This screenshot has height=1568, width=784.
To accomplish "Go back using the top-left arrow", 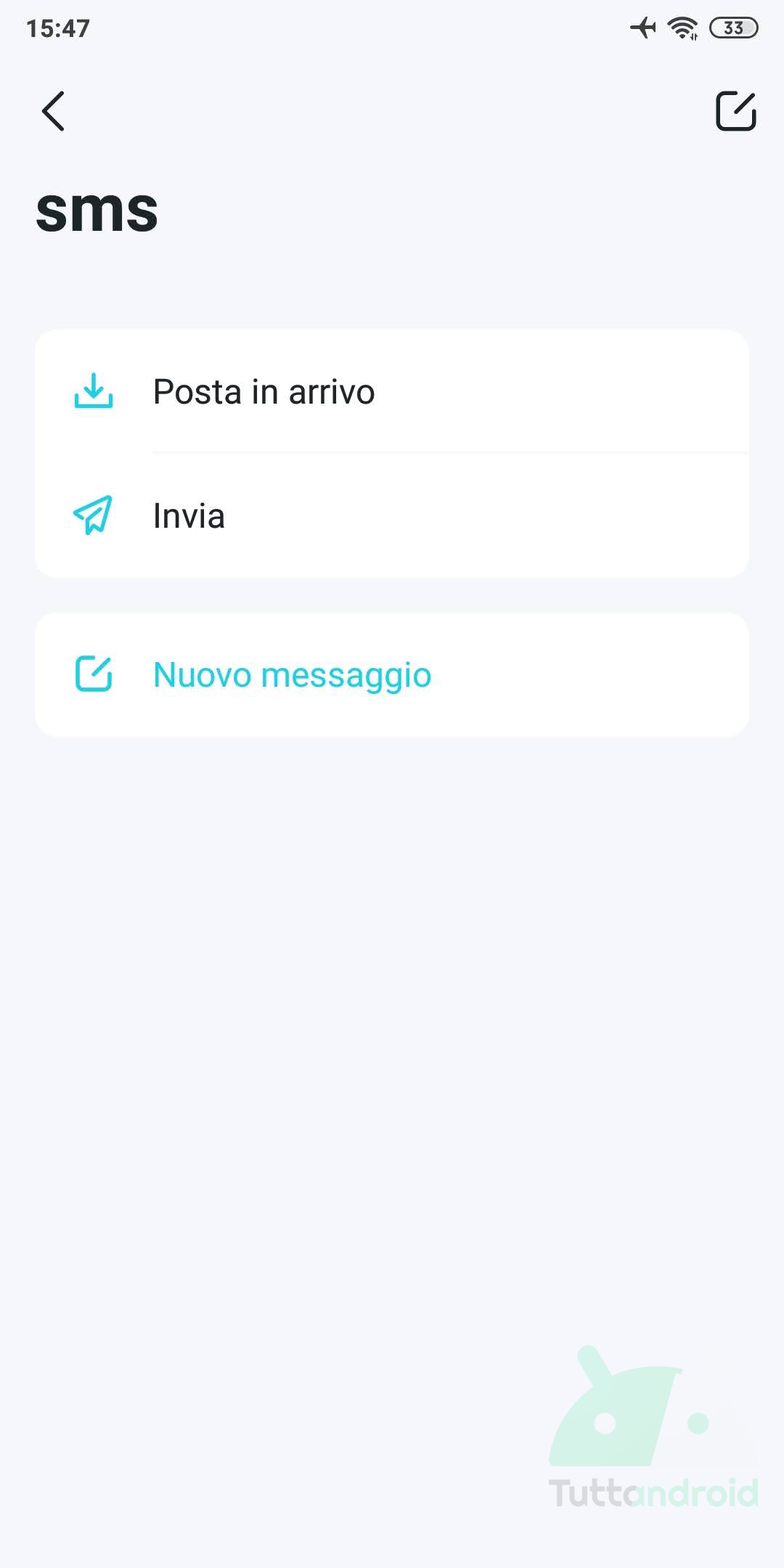I will [53, 111].
